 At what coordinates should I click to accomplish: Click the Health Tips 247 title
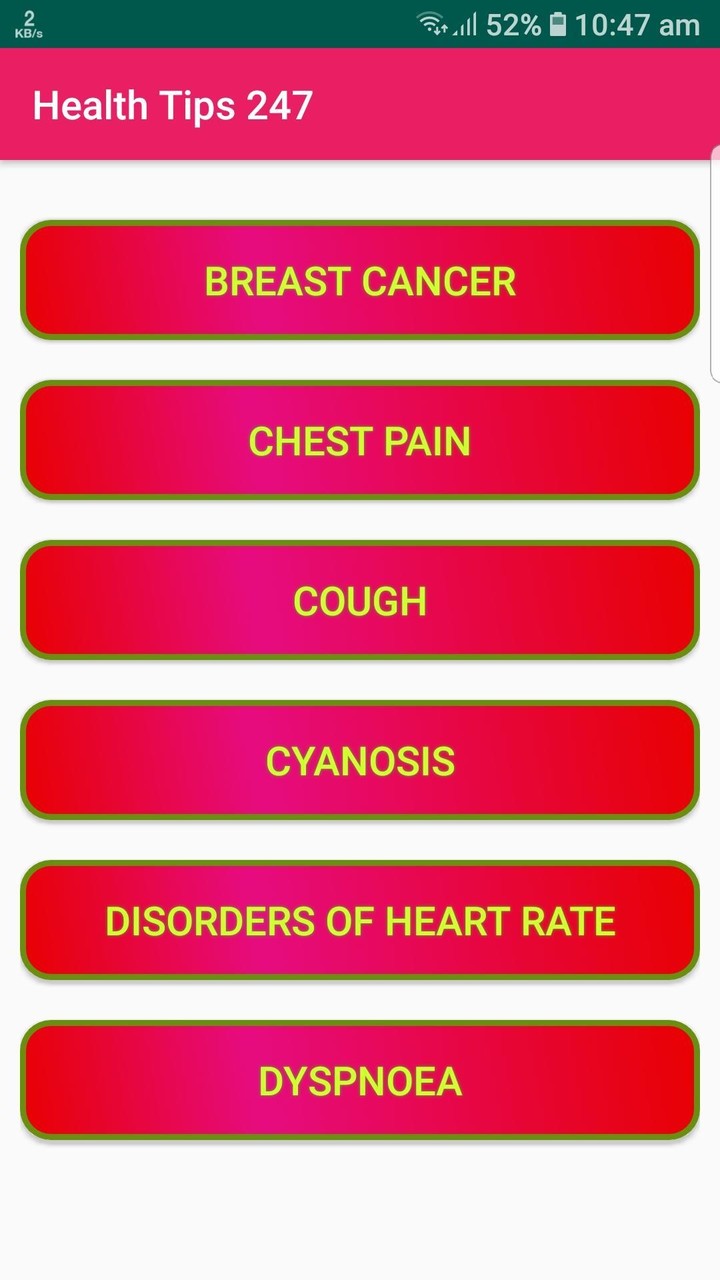[173, 105]
